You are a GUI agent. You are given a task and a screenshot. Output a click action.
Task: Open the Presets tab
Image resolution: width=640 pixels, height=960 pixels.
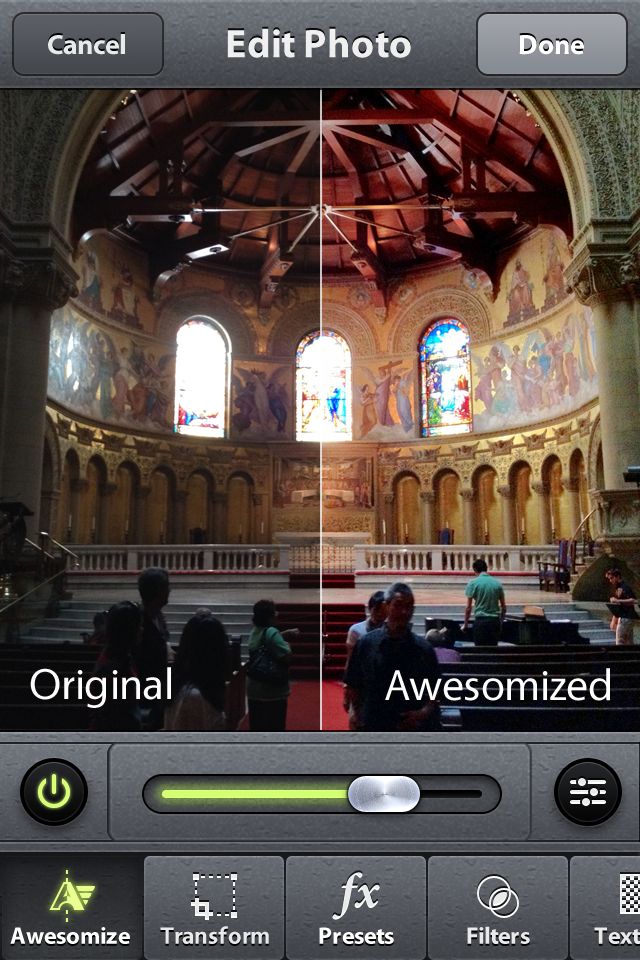356,908
